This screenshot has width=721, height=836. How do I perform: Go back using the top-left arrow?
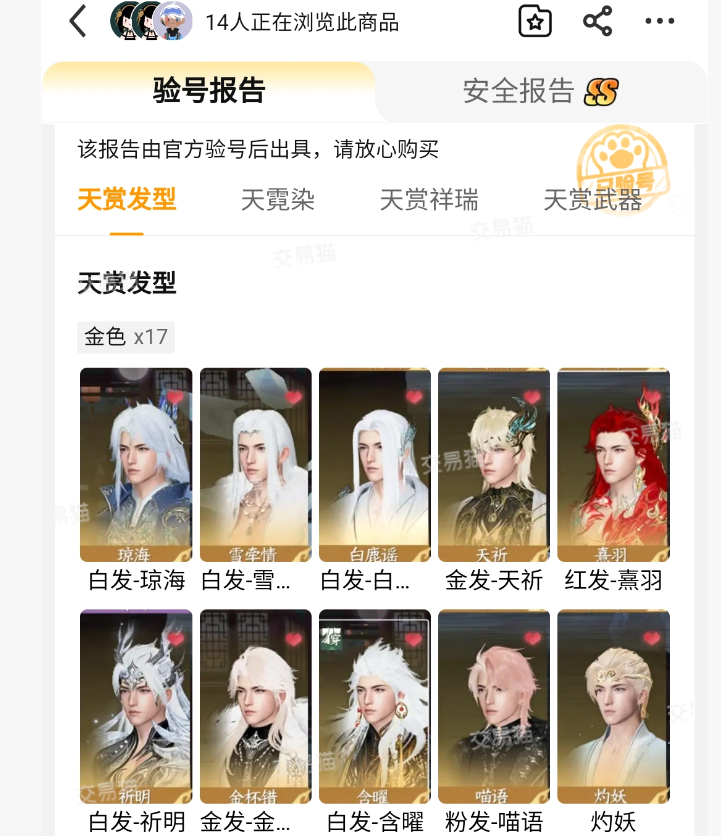coord(78,21)
